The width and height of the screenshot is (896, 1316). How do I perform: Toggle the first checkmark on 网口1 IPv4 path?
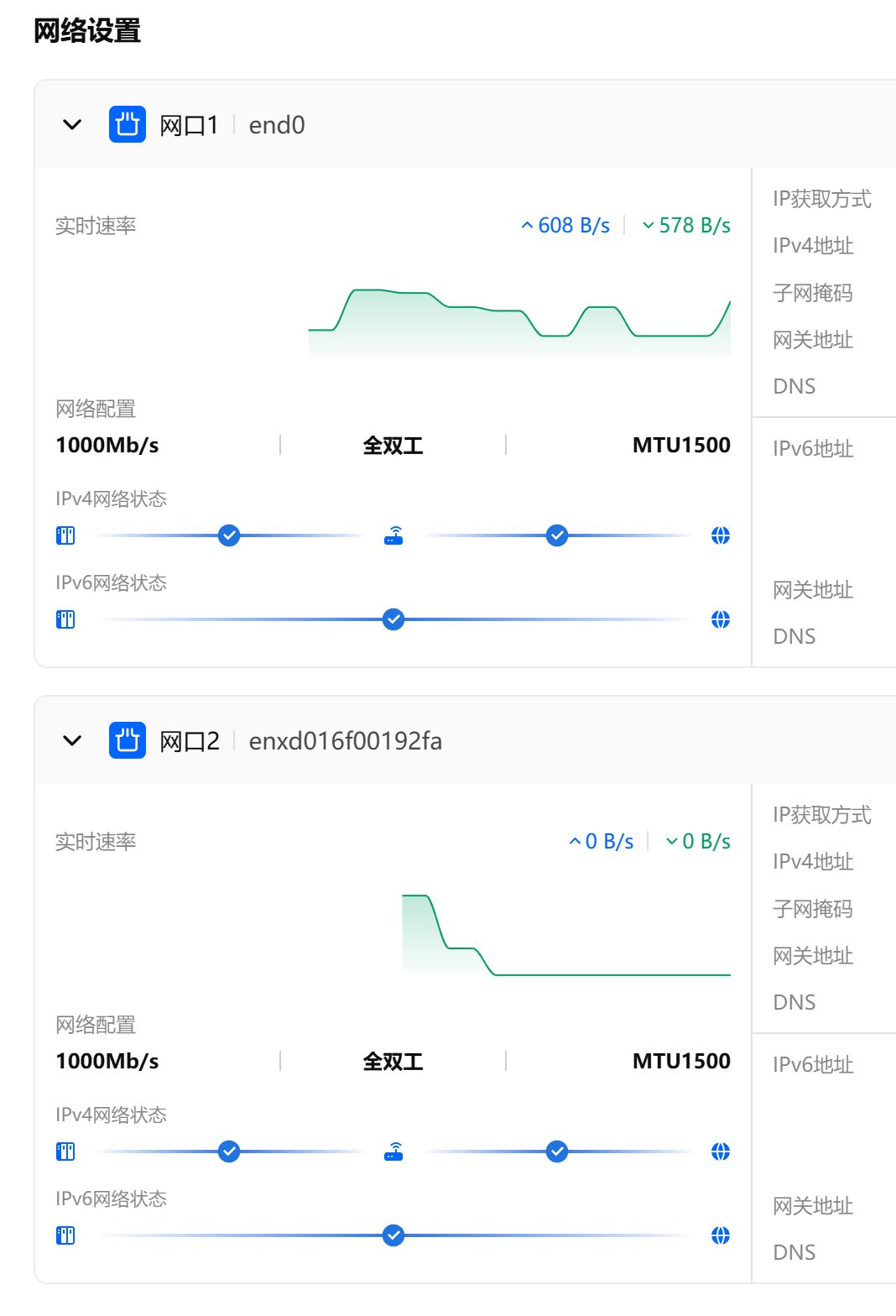(228, 535)
